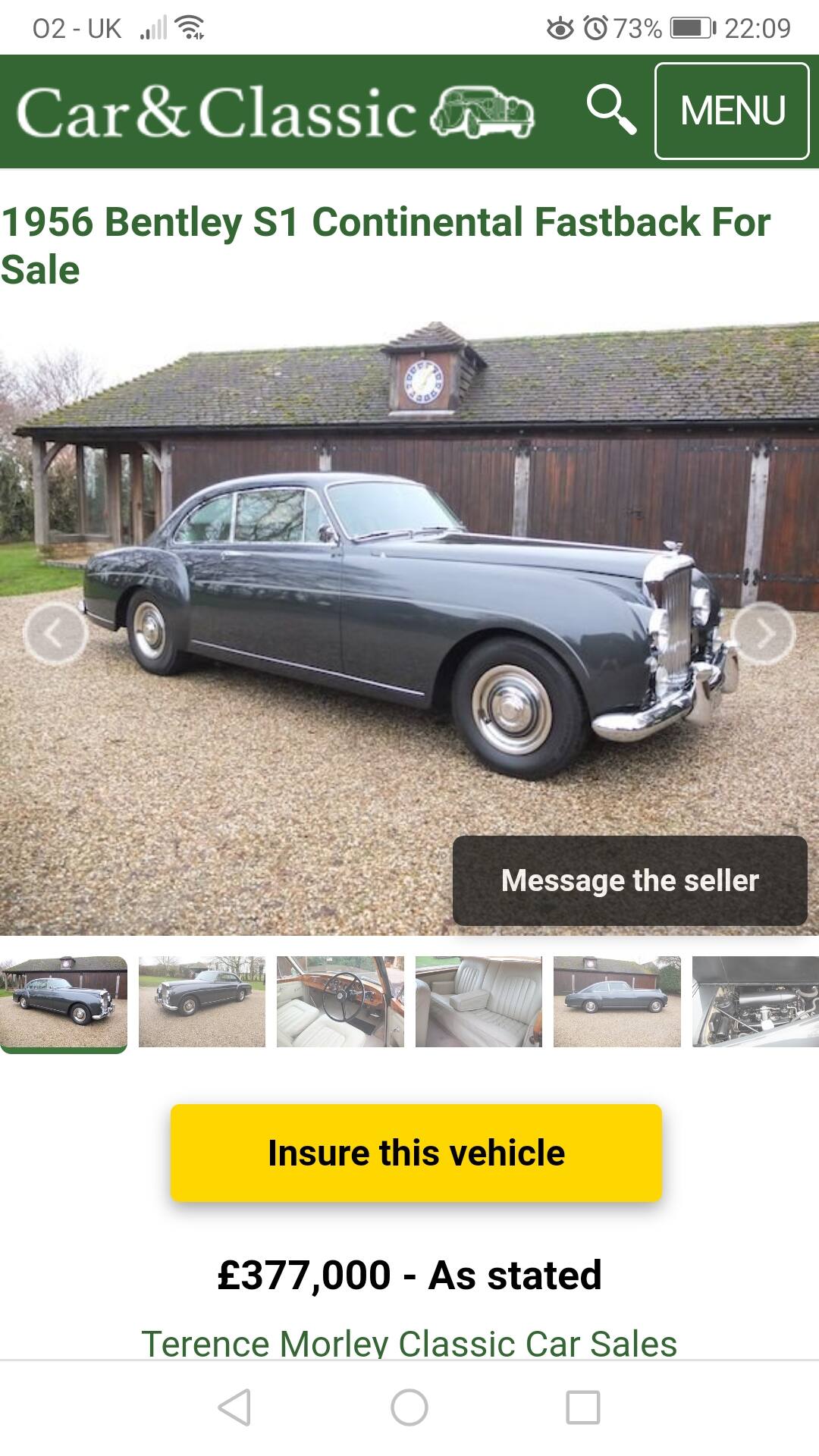Show the previous photo with left arrow
Viewport: 819px width, 1456px height.
[x=55, y=633]
